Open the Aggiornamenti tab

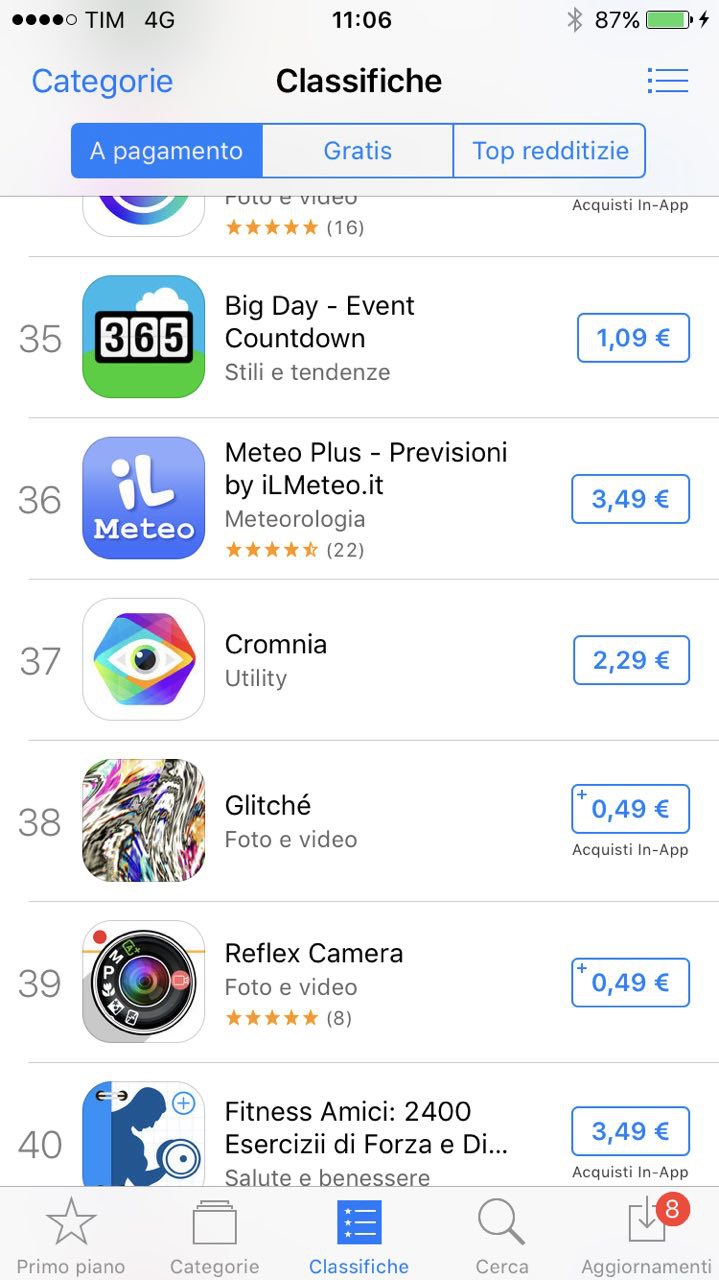point(647,1236)
